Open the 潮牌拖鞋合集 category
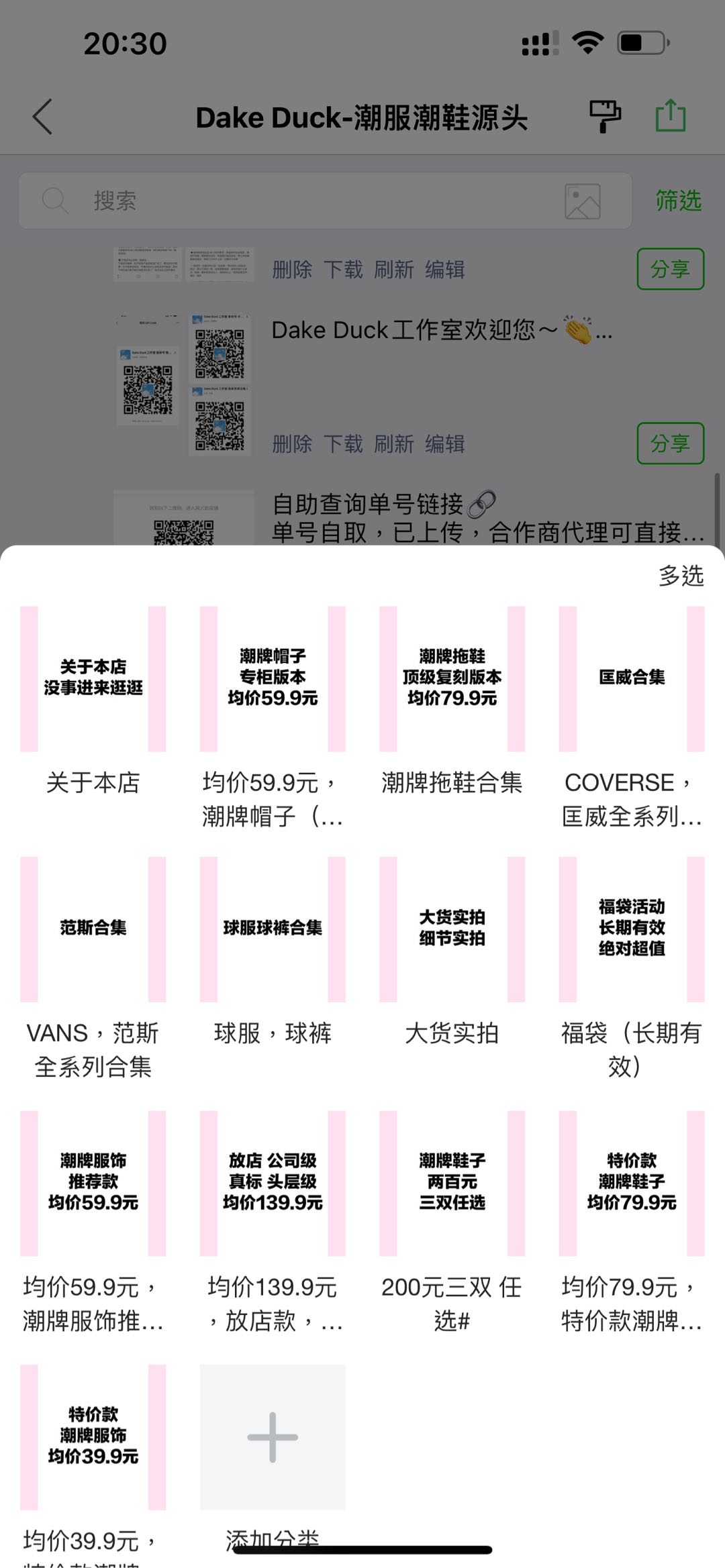Screen dimensions: 725x1568 (x=452, y=678)
